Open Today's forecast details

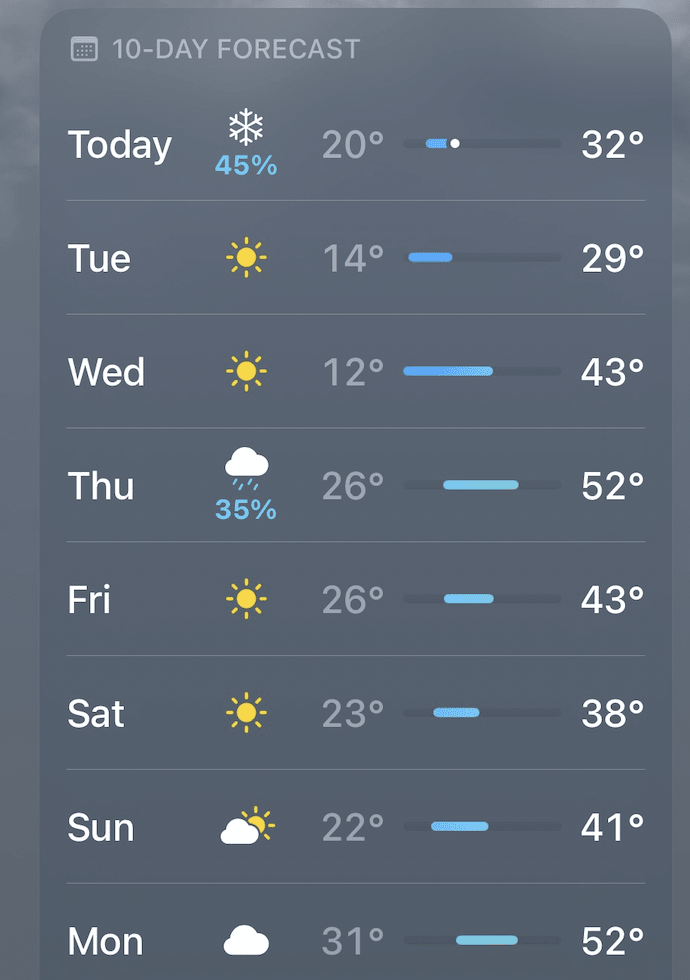pos(355,145)
